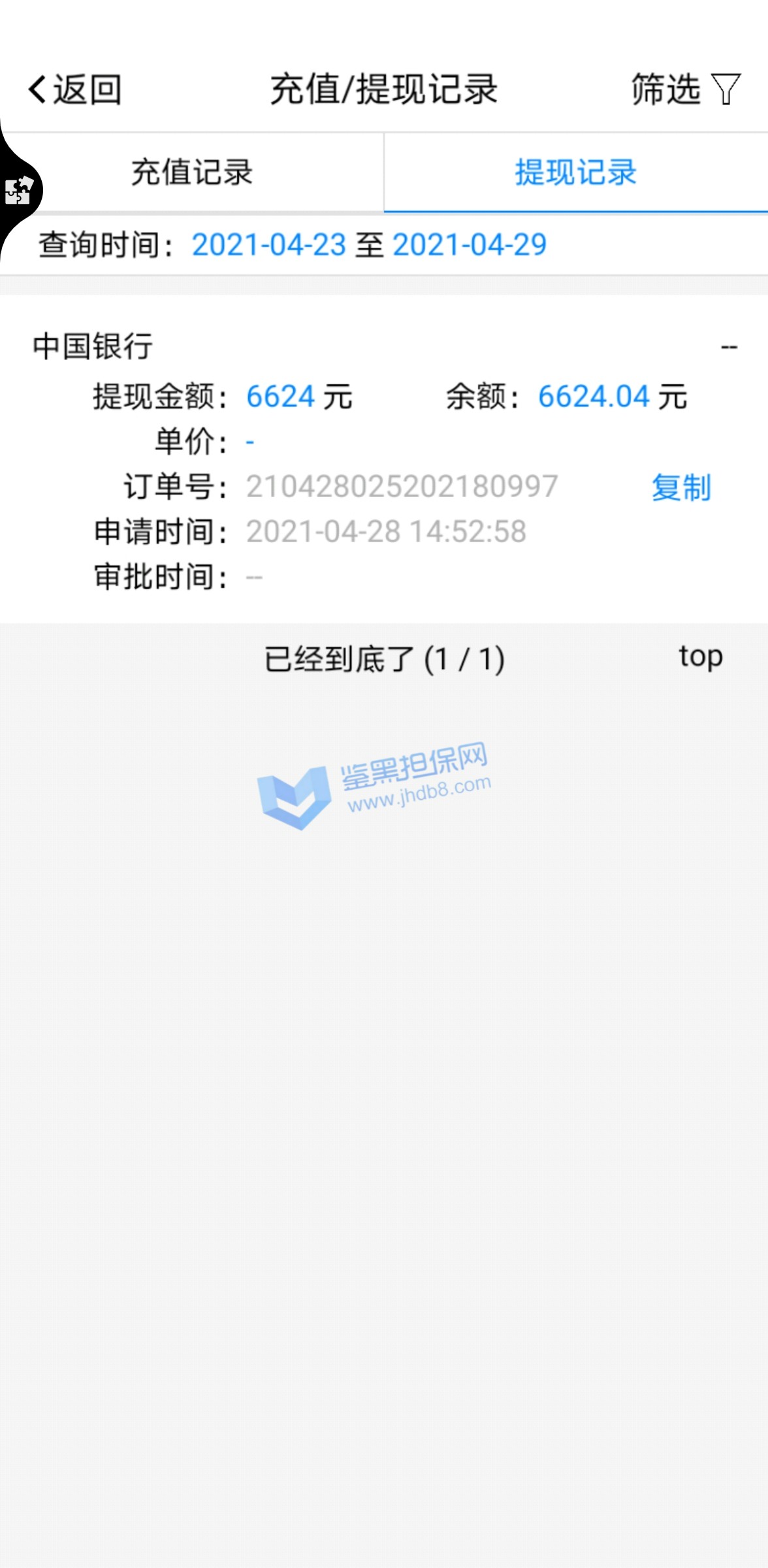Switch to the 充值记录 tab

(192, 172)
